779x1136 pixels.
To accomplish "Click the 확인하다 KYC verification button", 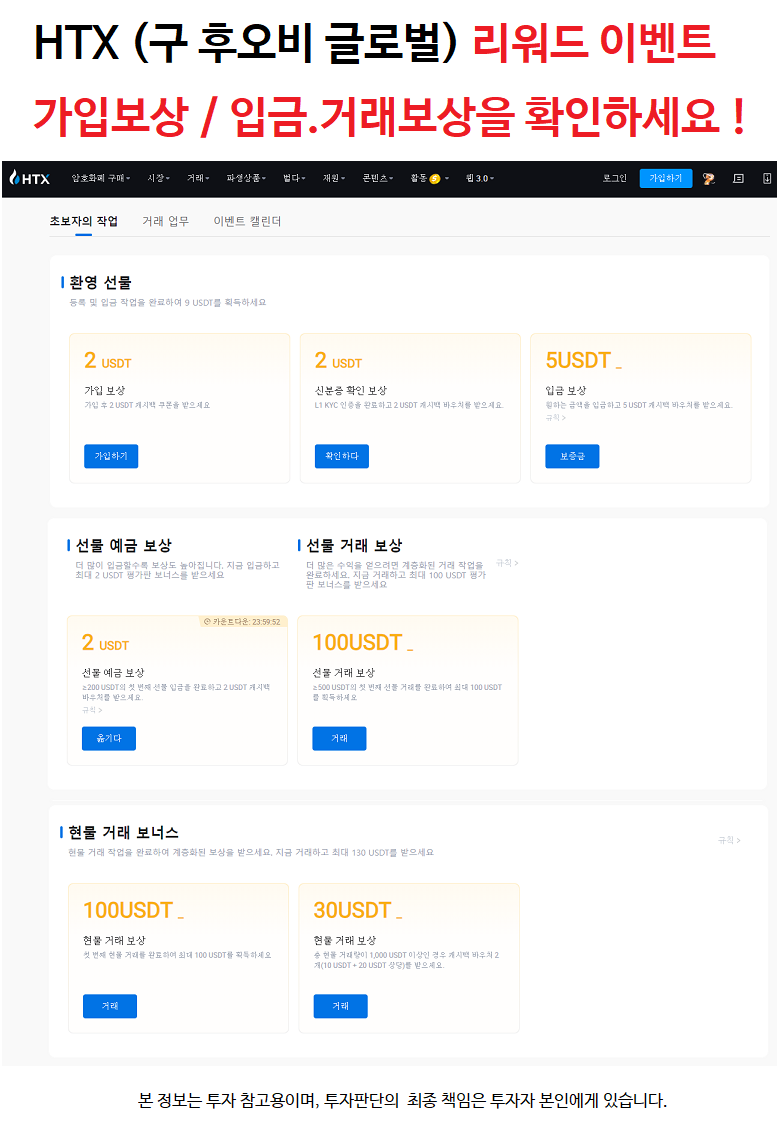I will (x=341, y=455).
